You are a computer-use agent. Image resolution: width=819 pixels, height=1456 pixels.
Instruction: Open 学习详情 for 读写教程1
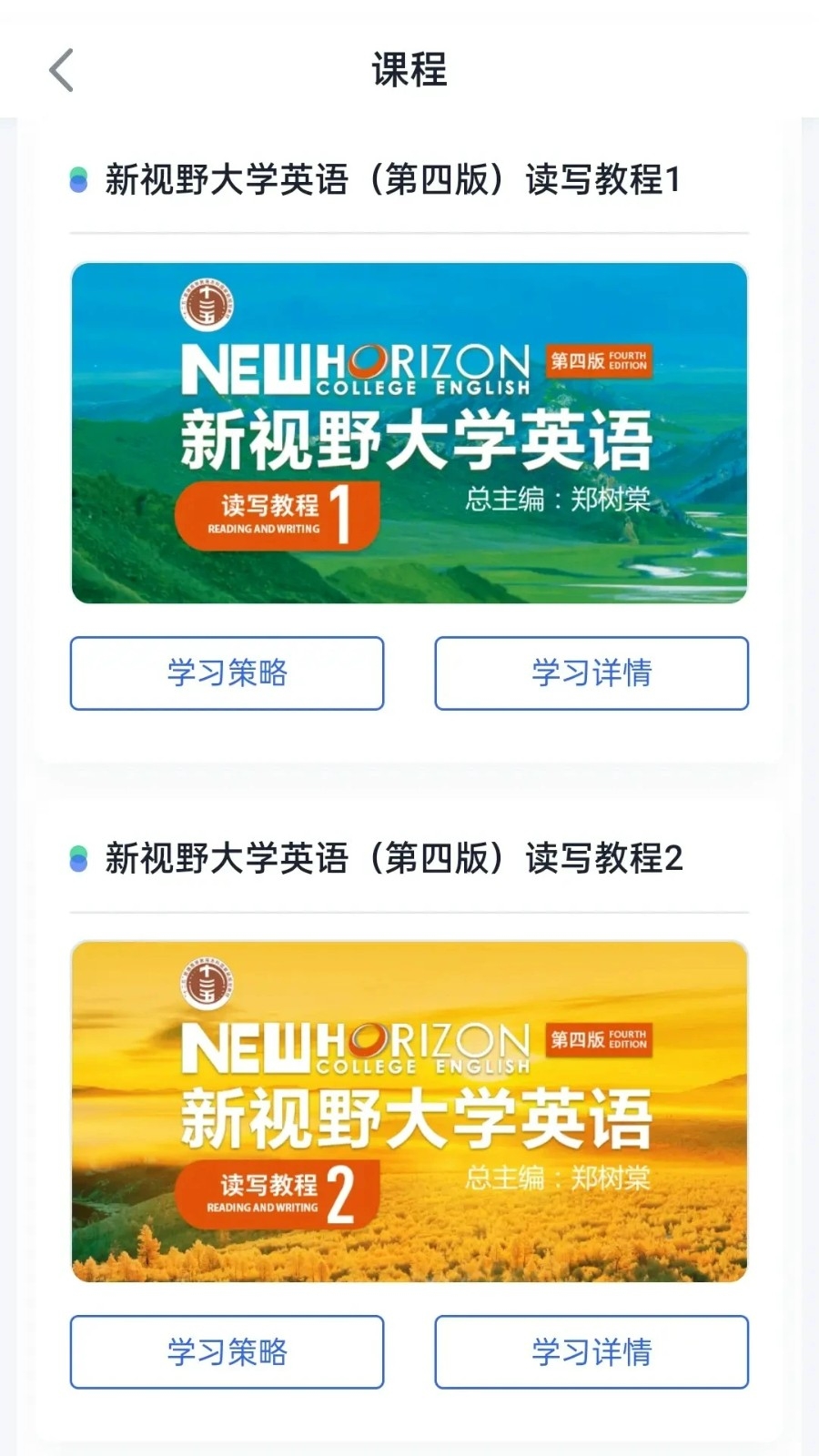pyautogui.click(x=591, y=673)
